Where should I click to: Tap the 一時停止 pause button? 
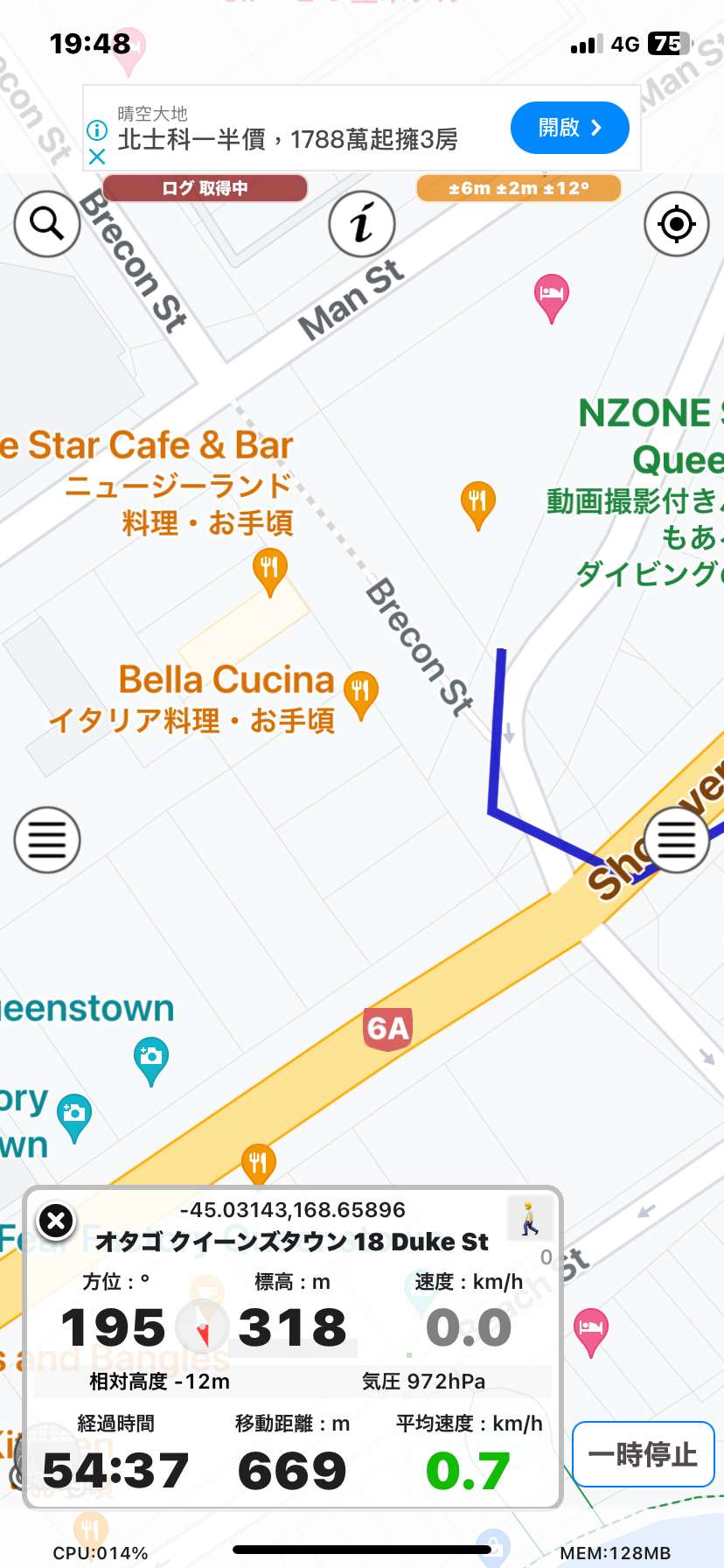tap(644, 1454)
